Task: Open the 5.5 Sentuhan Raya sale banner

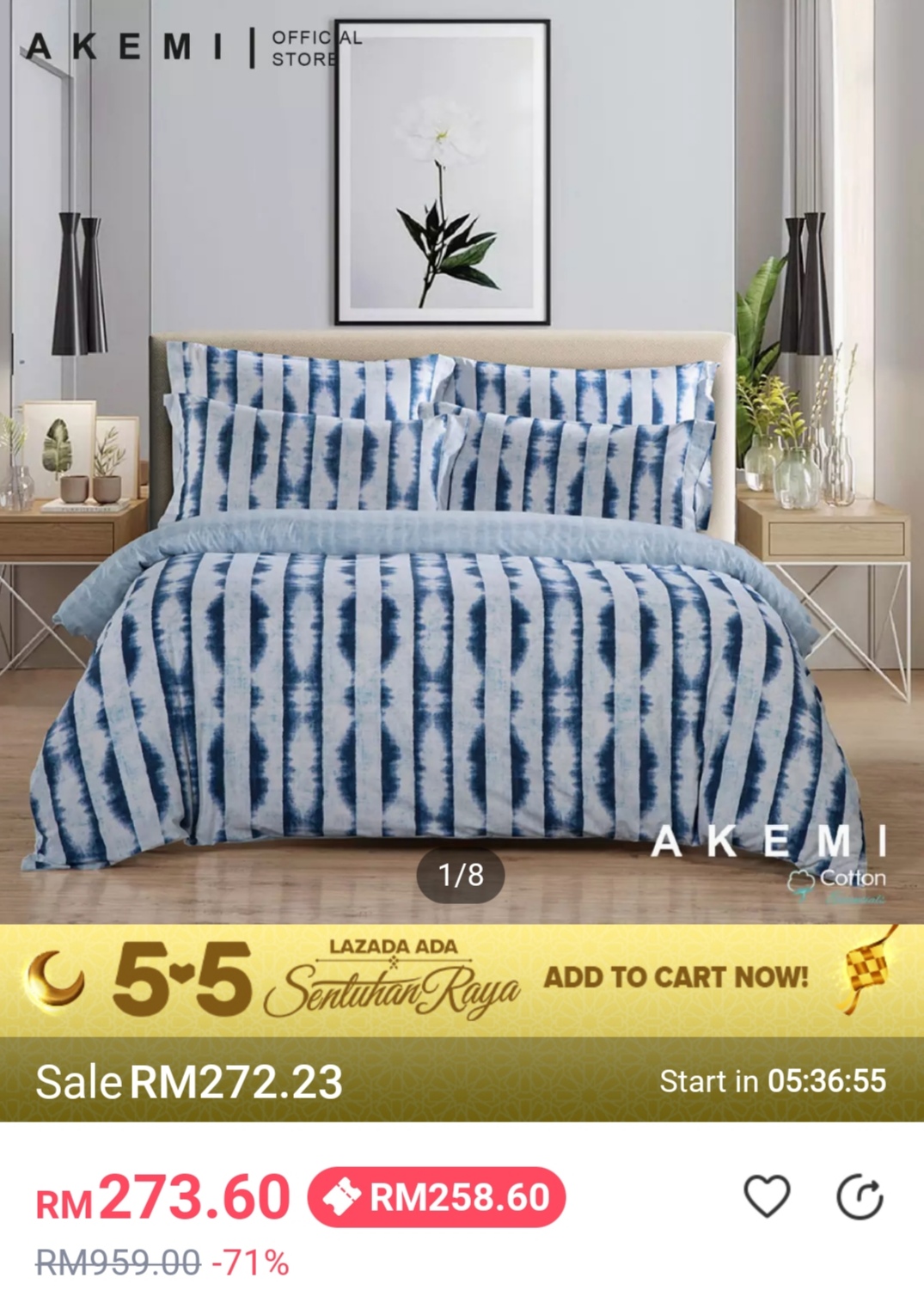Action: point(462,980)
